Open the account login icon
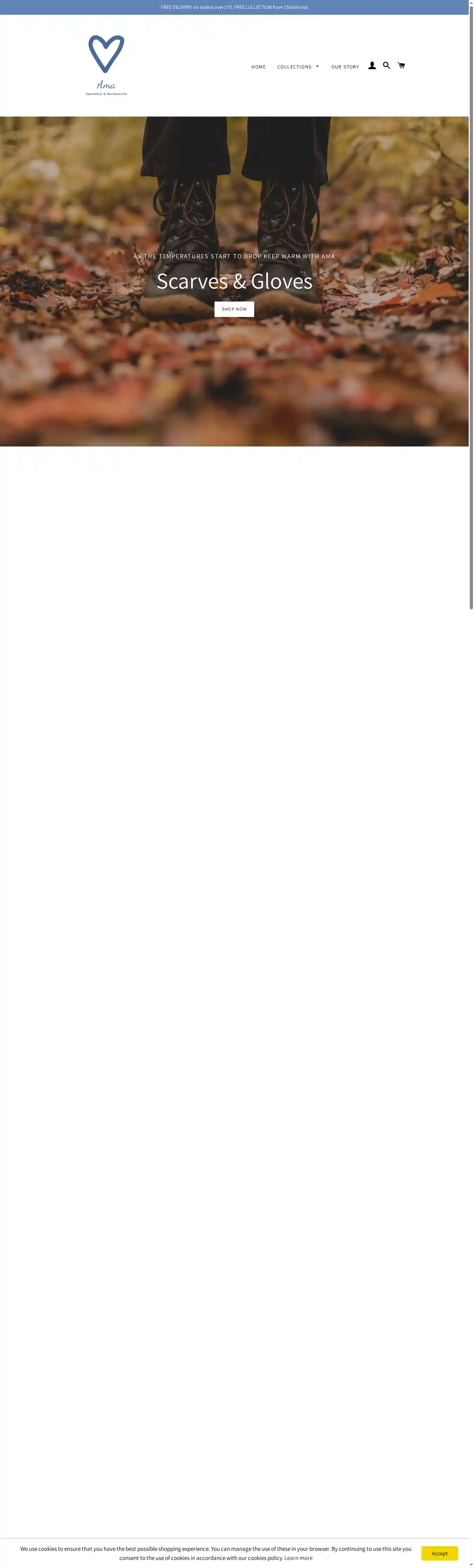474x1568 pixels. coord(372,66)
